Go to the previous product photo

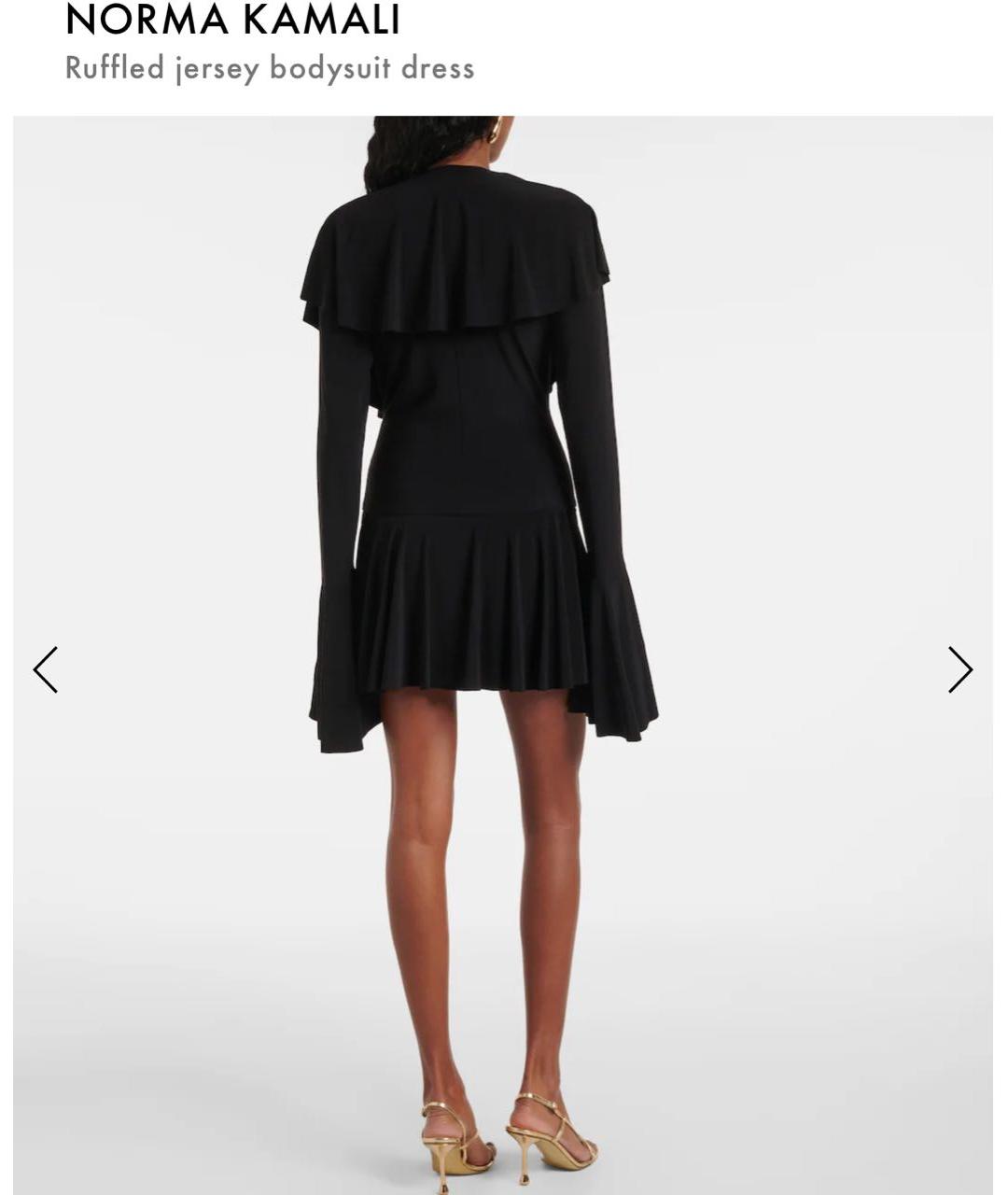pos(45,669)
